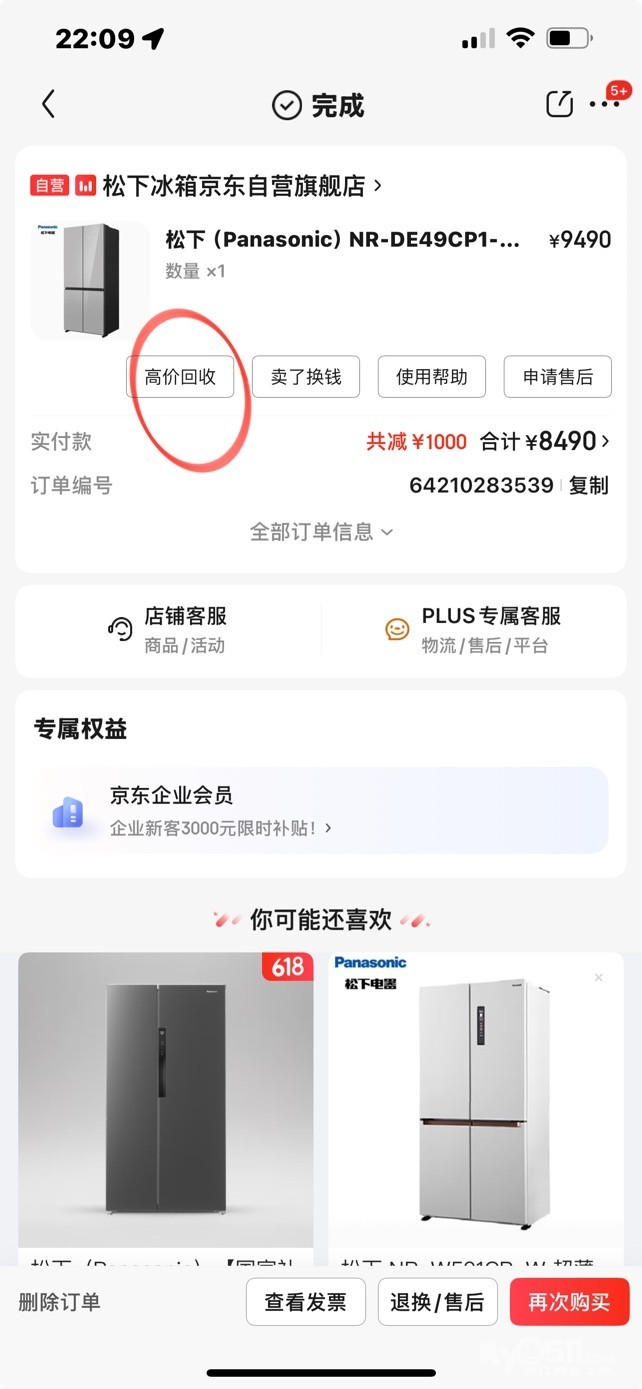The height and width of the screenshot is (1389, 642).
Task: Open 使用帮助 for this product
Action: (x=431, y=377)
